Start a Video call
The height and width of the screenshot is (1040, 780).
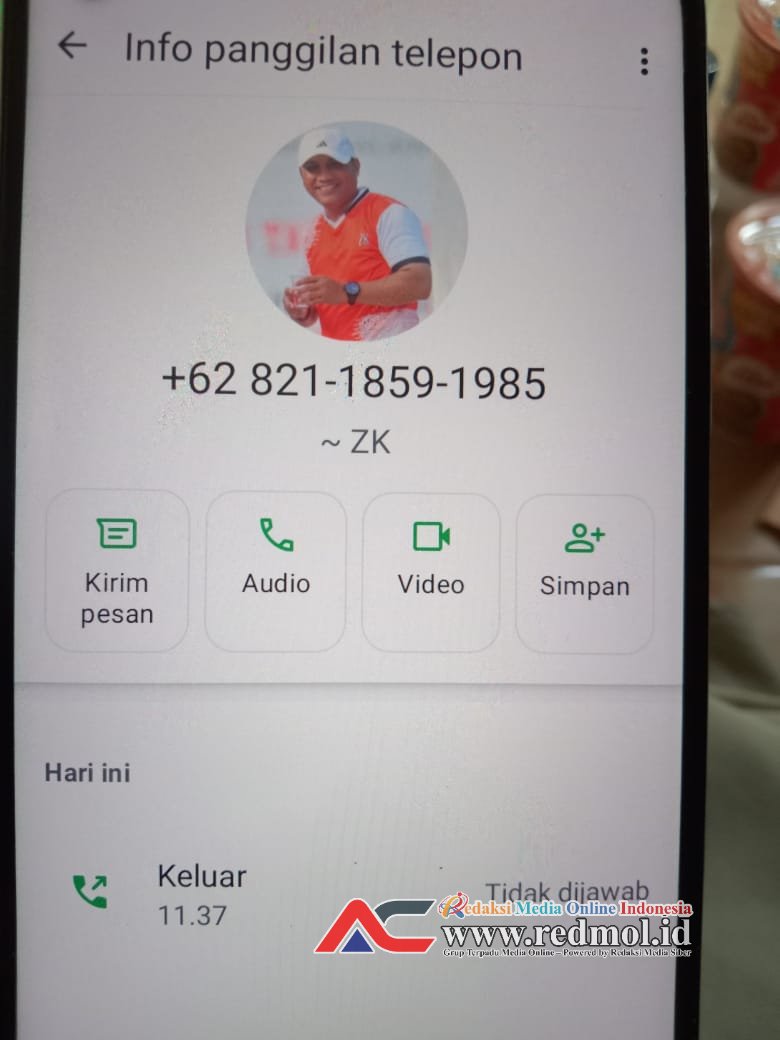pyautogui.click(x=431, y=570)
